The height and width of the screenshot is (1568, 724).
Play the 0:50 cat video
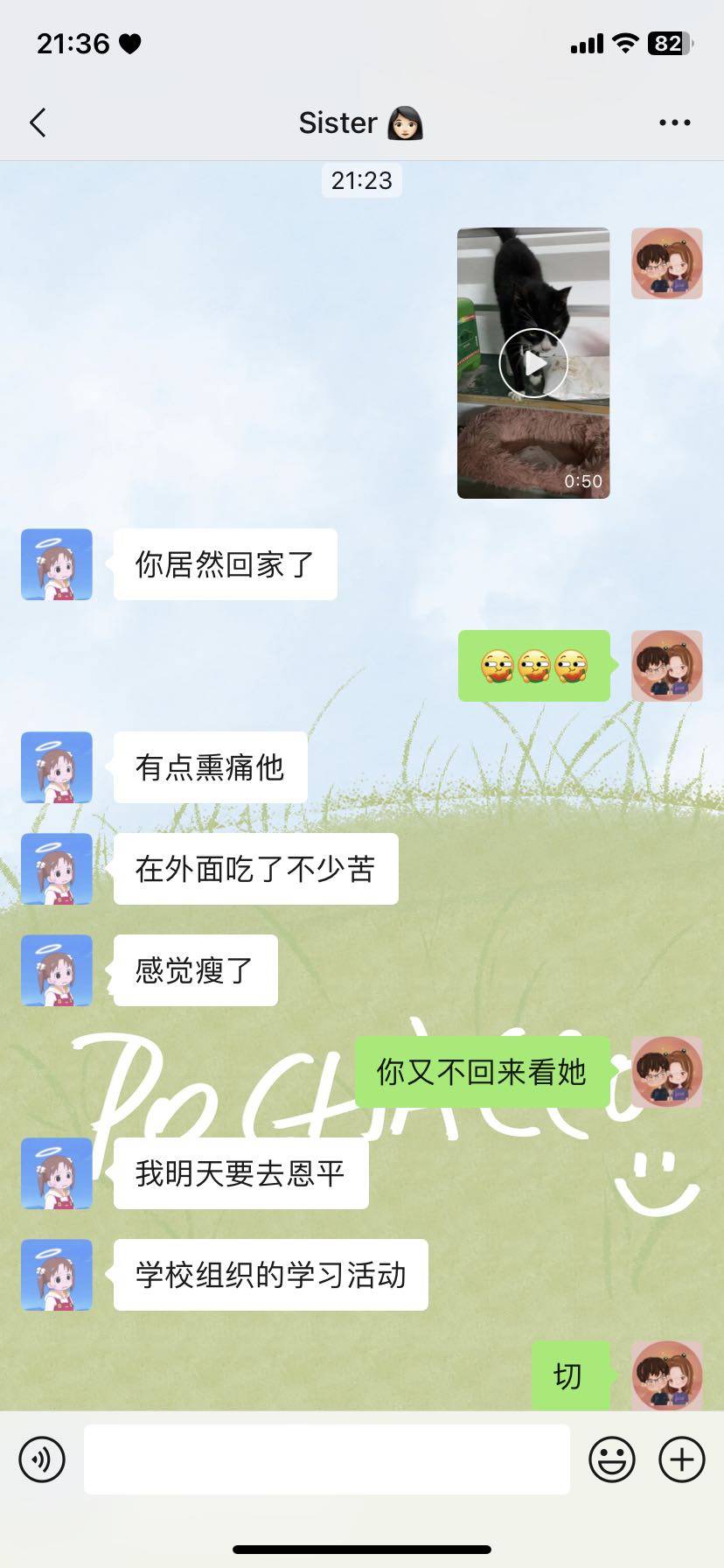tap(533, 363)
